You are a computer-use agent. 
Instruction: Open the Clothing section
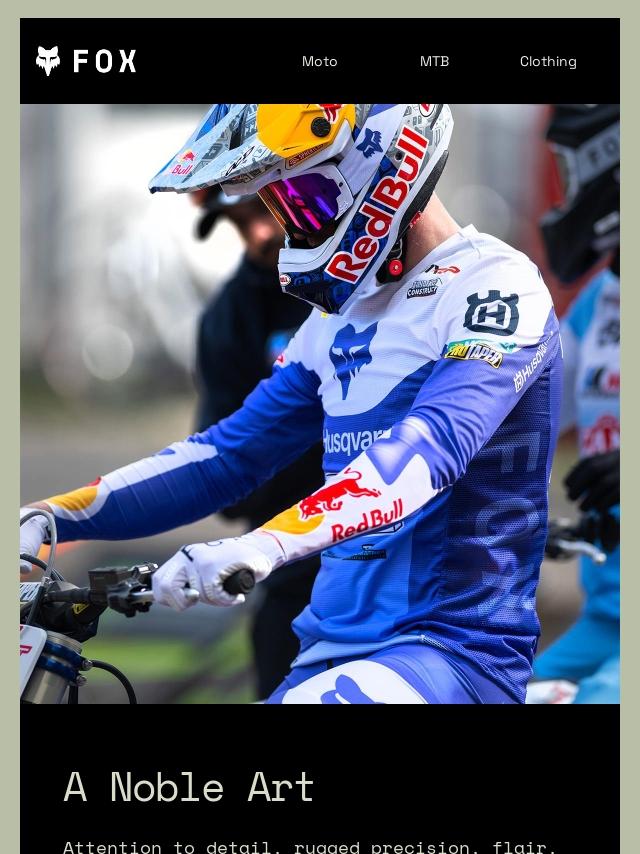pyautogui.click(x=548, y=61)
